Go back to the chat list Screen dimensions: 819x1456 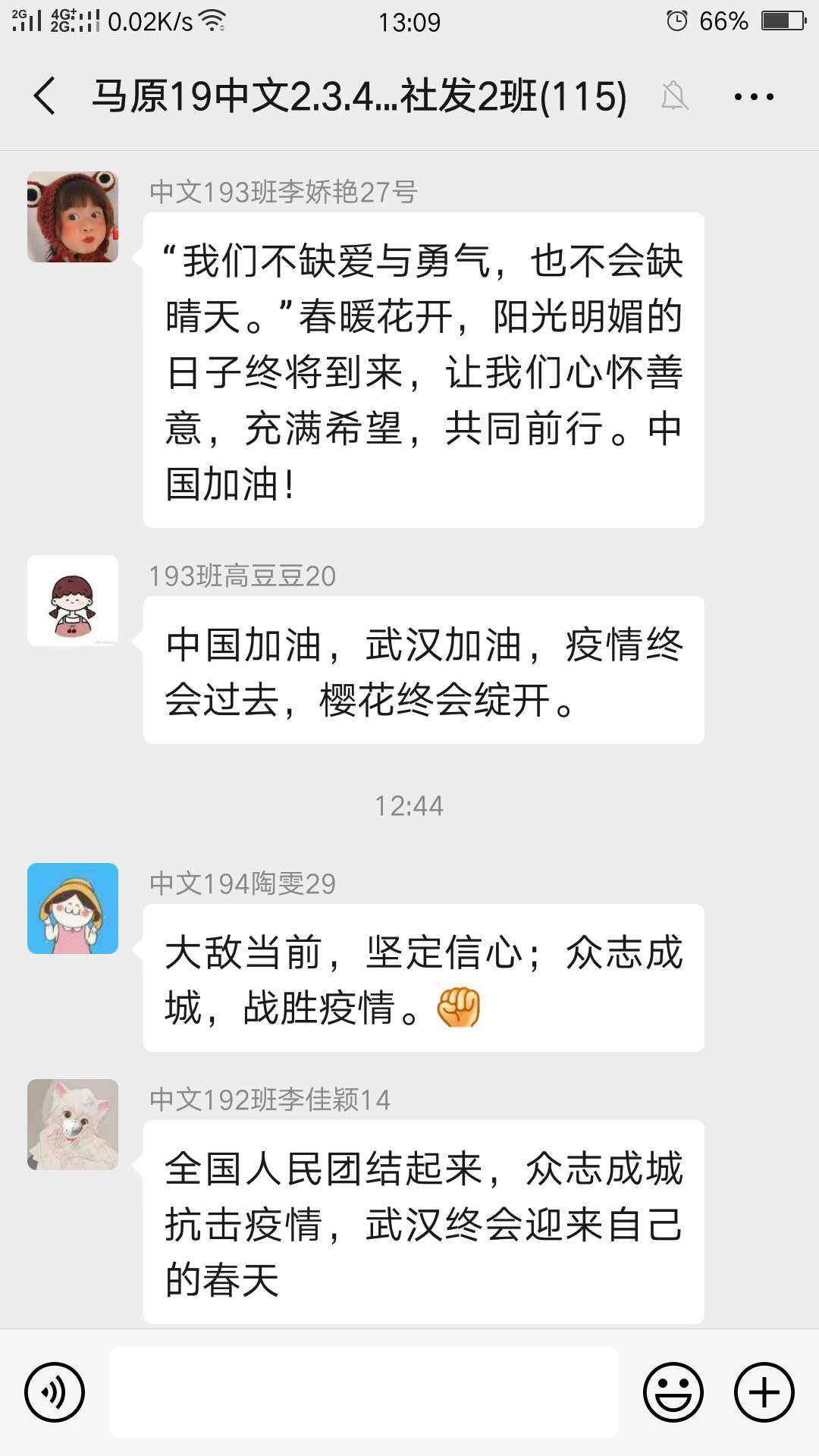tap(45, 96)
